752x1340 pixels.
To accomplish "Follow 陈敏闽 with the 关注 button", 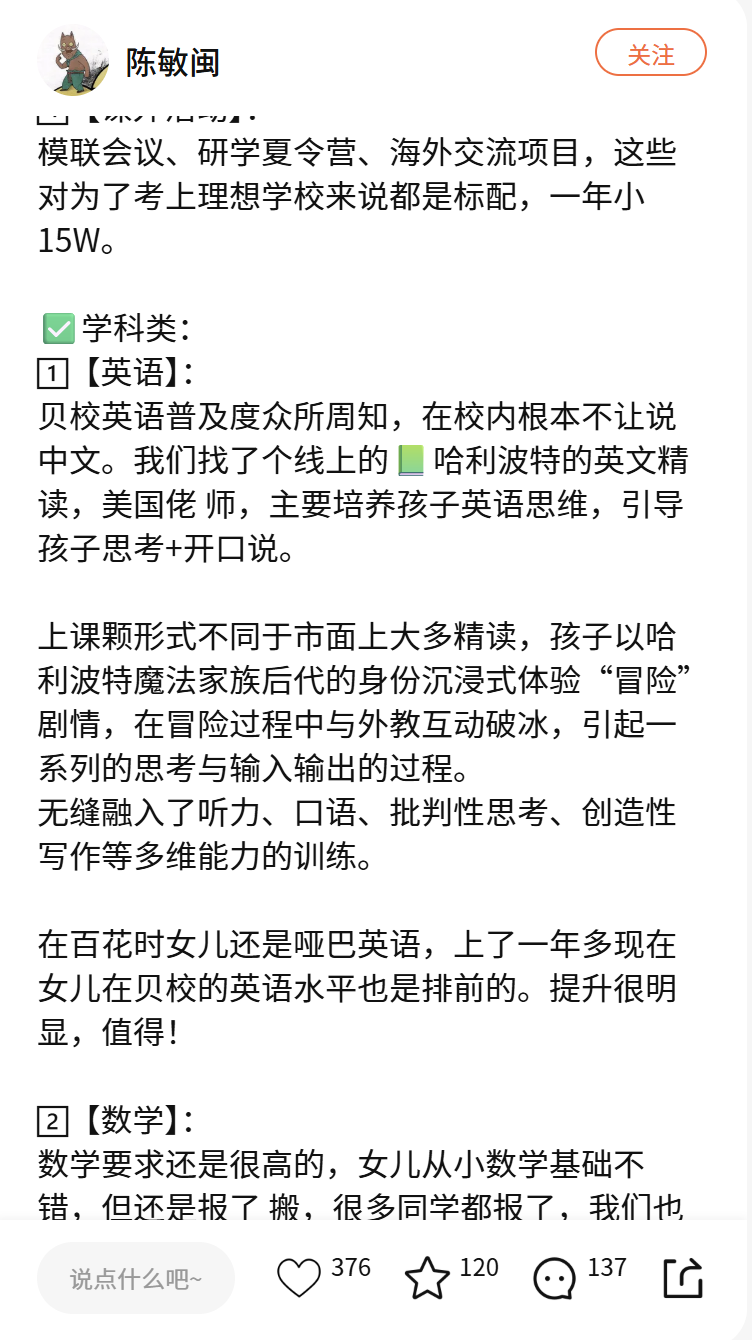I will [650, 54].
